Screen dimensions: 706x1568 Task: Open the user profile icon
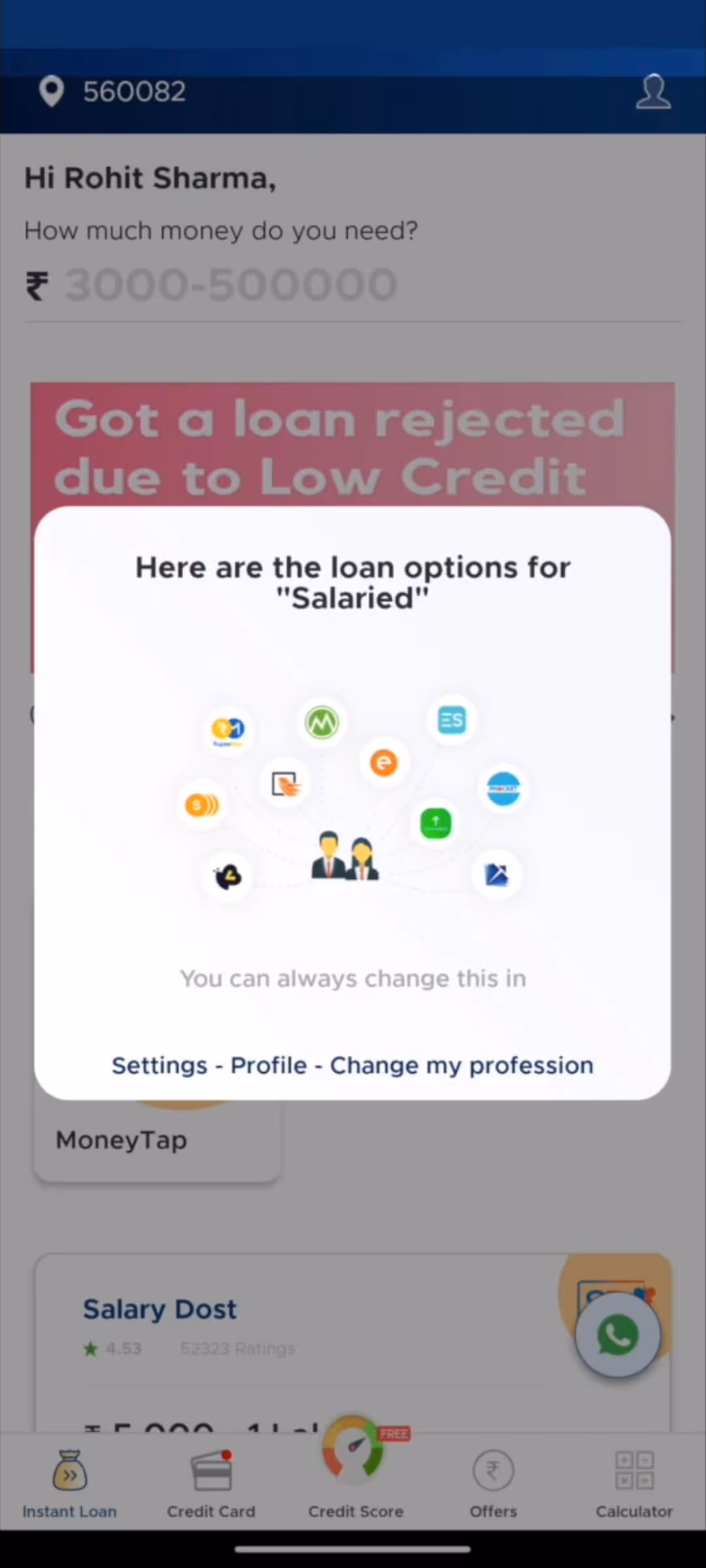[x=652, y=91]
